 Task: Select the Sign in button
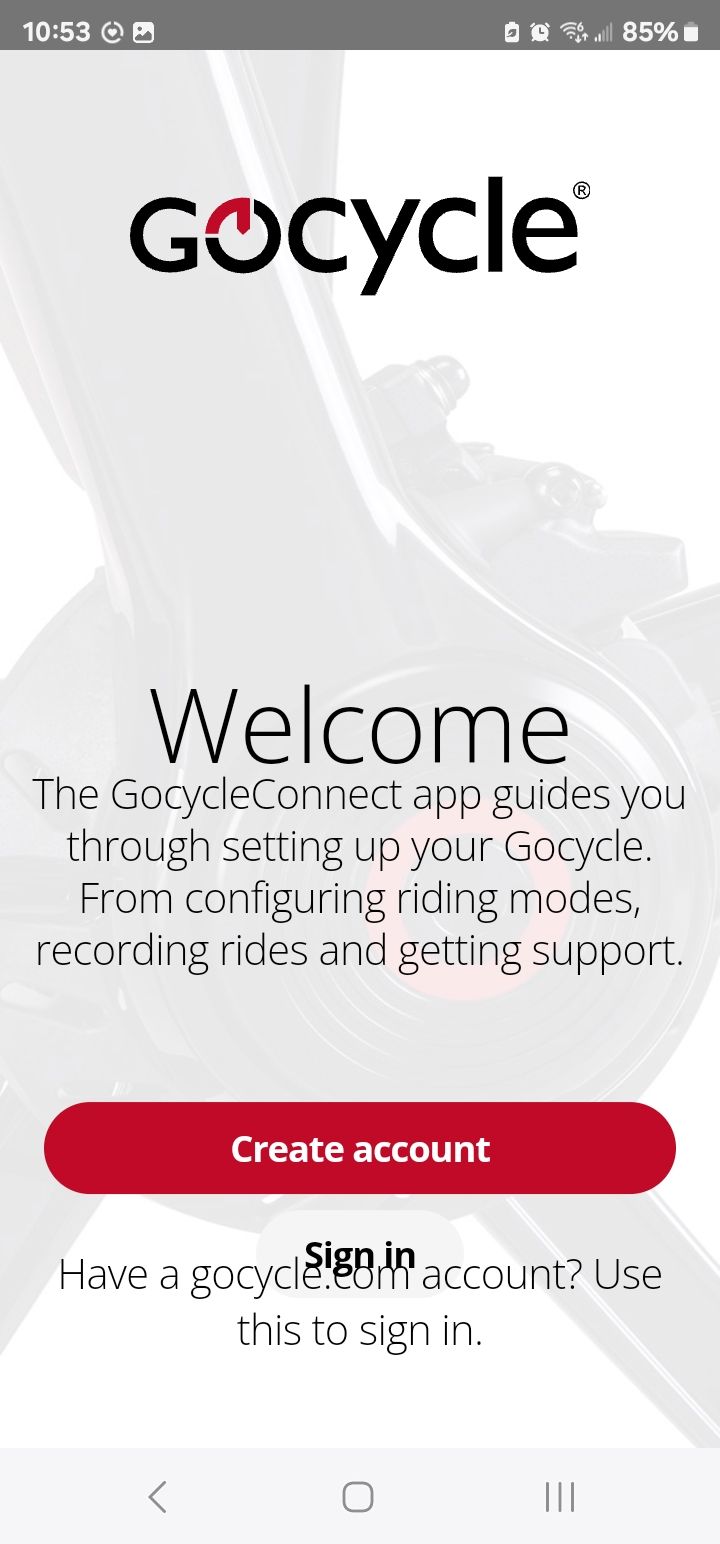click(x=360, y=1254)
